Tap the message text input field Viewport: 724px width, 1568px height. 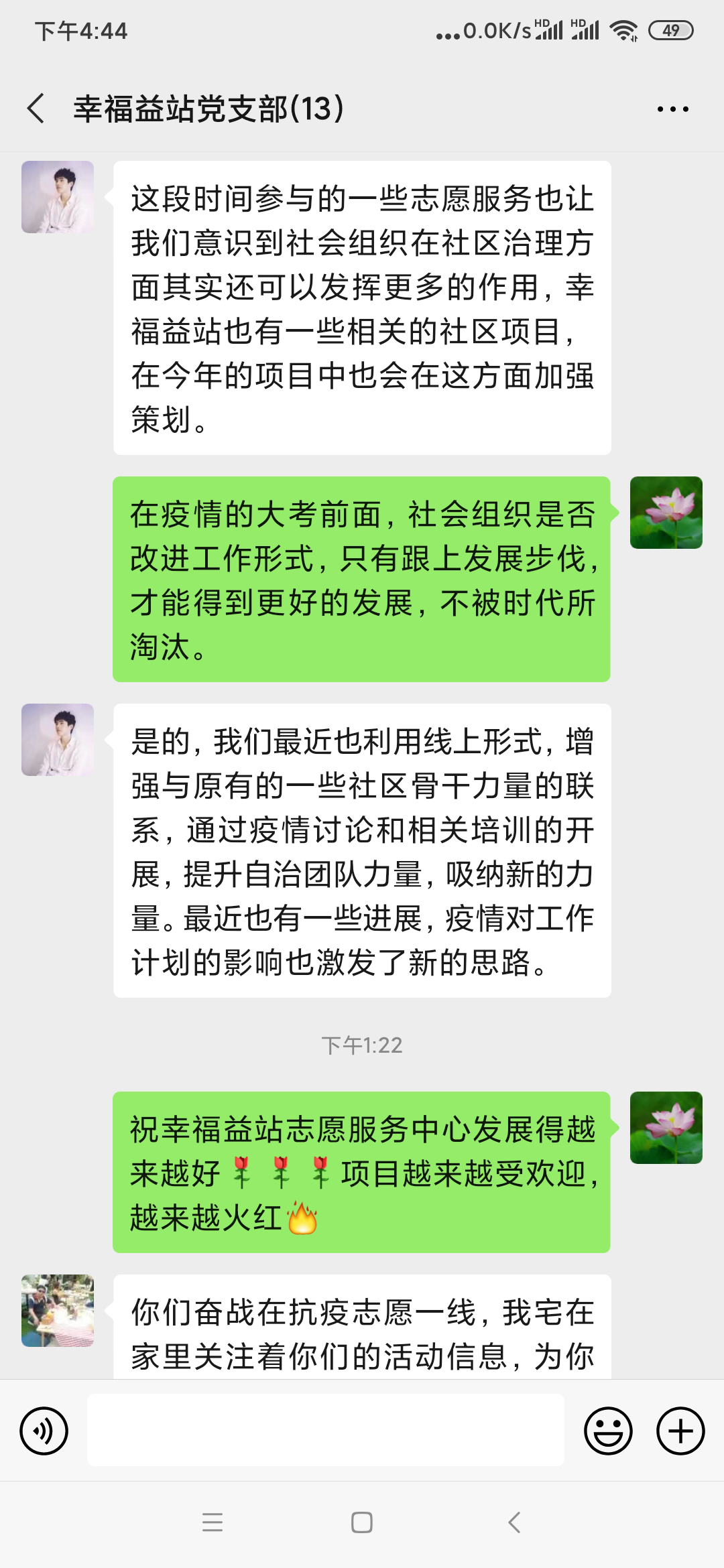[325, 1430]
